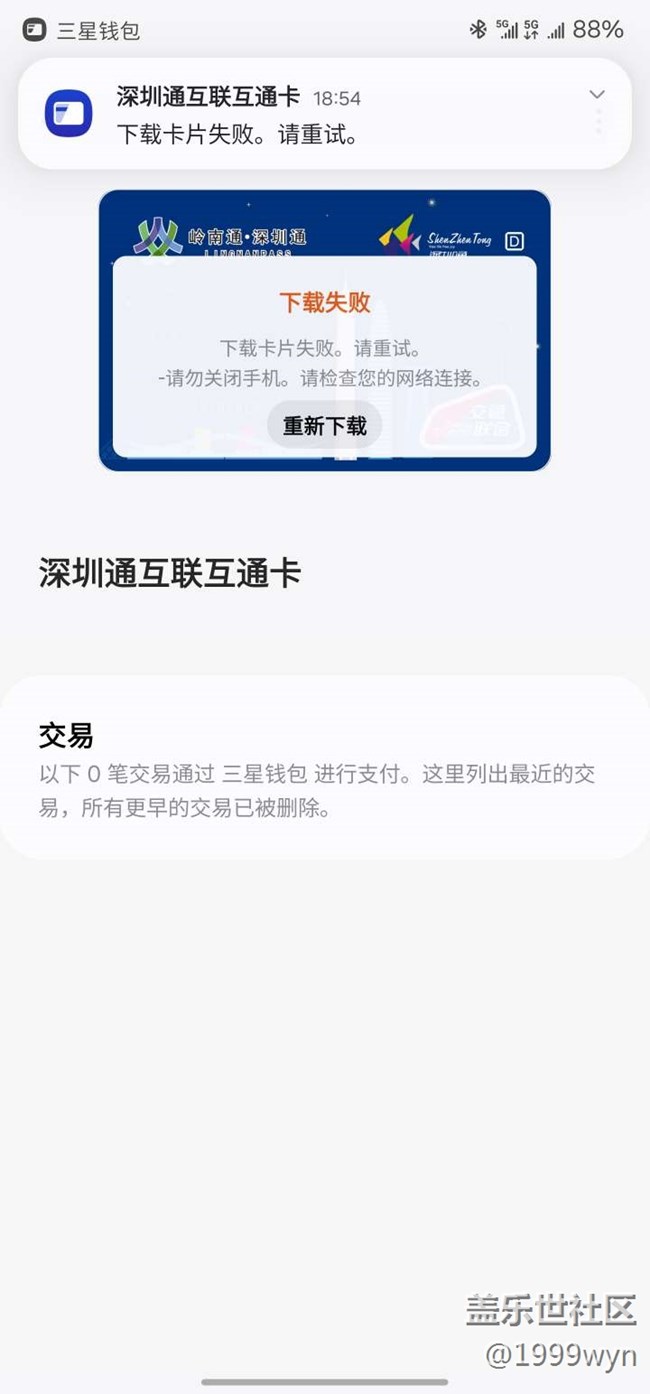Open the overflow menu with three dots
Image resolution: width=650 pixels, height=1394 pixels.
coord(598,124)
